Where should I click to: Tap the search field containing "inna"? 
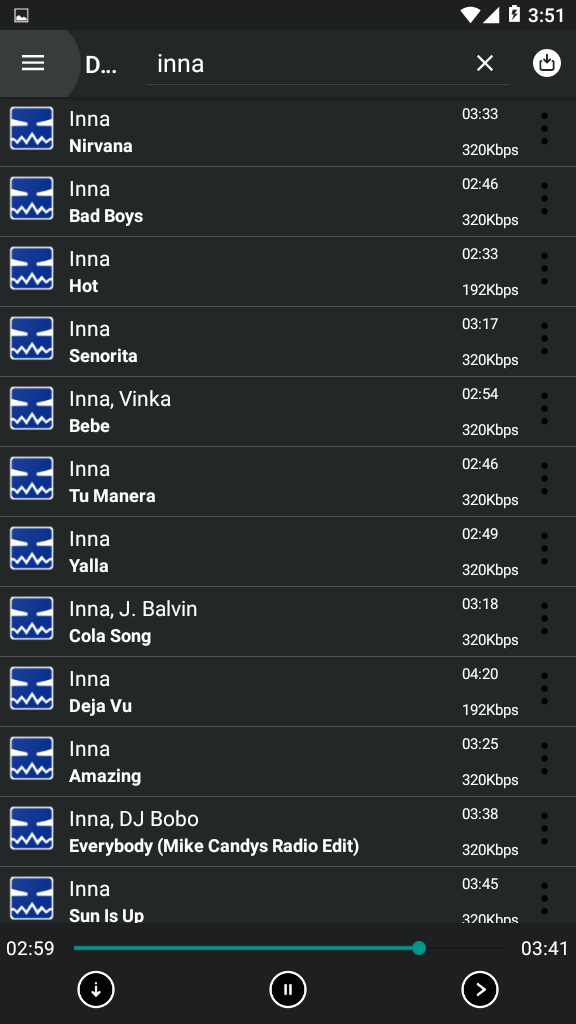[x=310, y=63]
